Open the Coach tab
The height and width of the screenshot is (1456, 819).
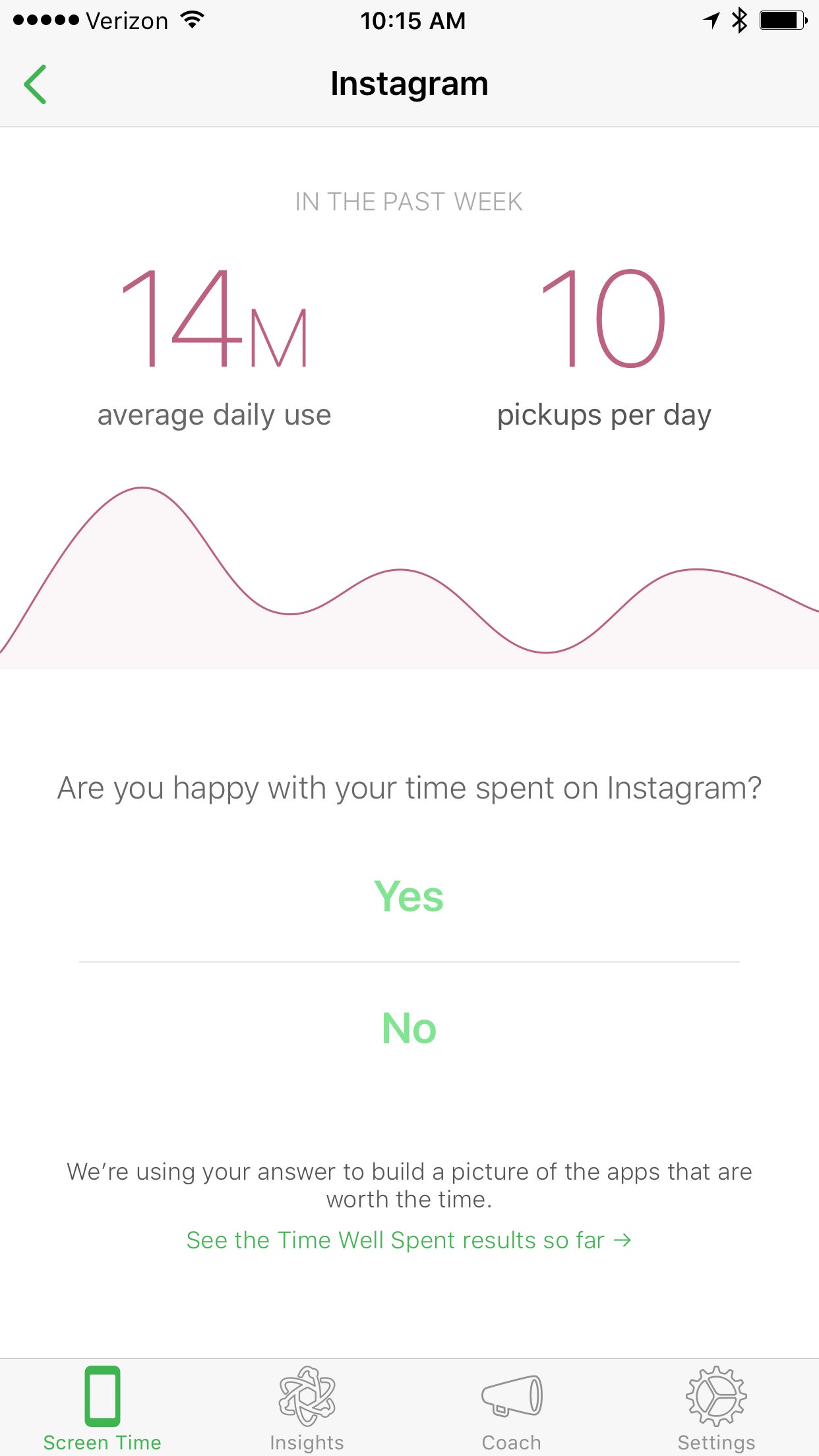click(x=512, y=1408)
